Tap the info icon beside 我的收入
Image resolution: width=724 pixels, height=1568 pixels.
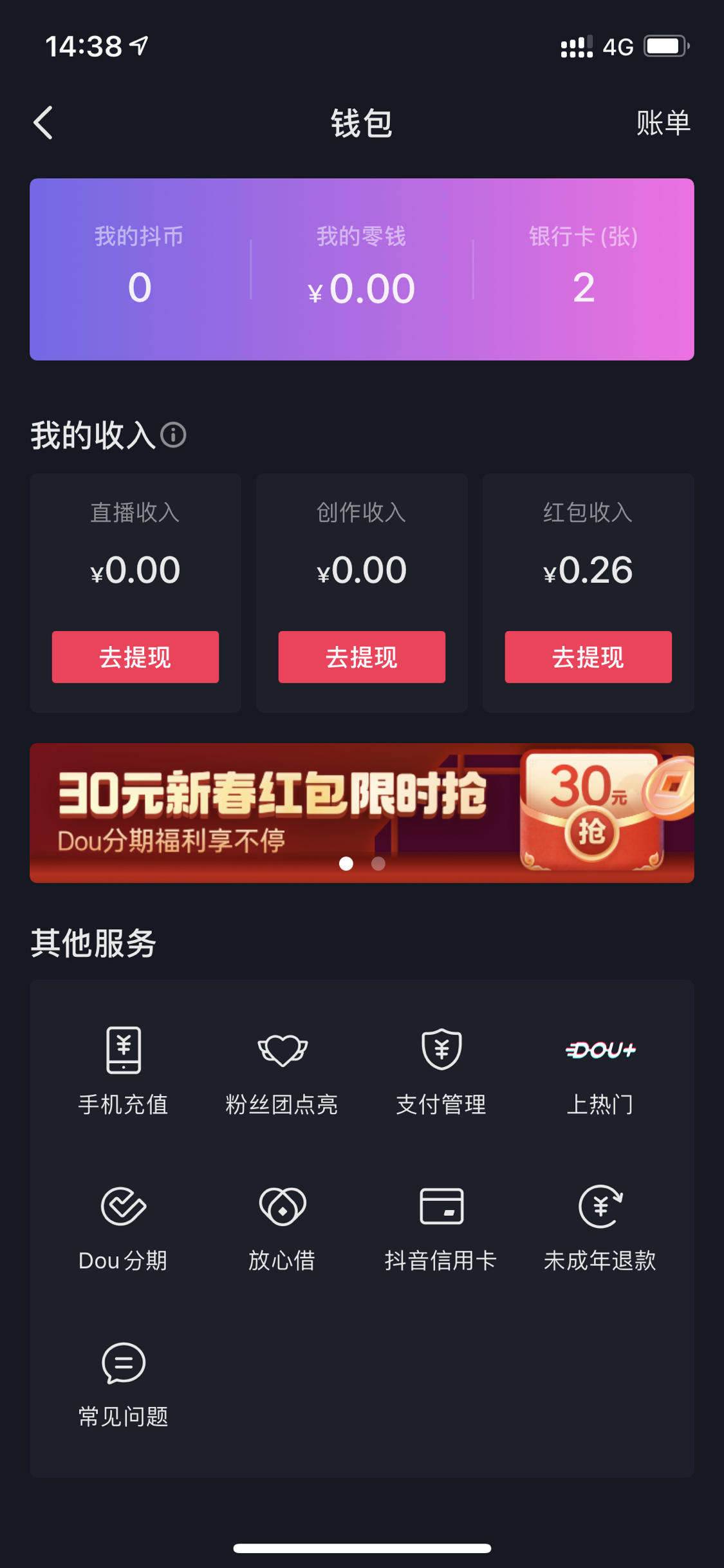click(173, 435)
